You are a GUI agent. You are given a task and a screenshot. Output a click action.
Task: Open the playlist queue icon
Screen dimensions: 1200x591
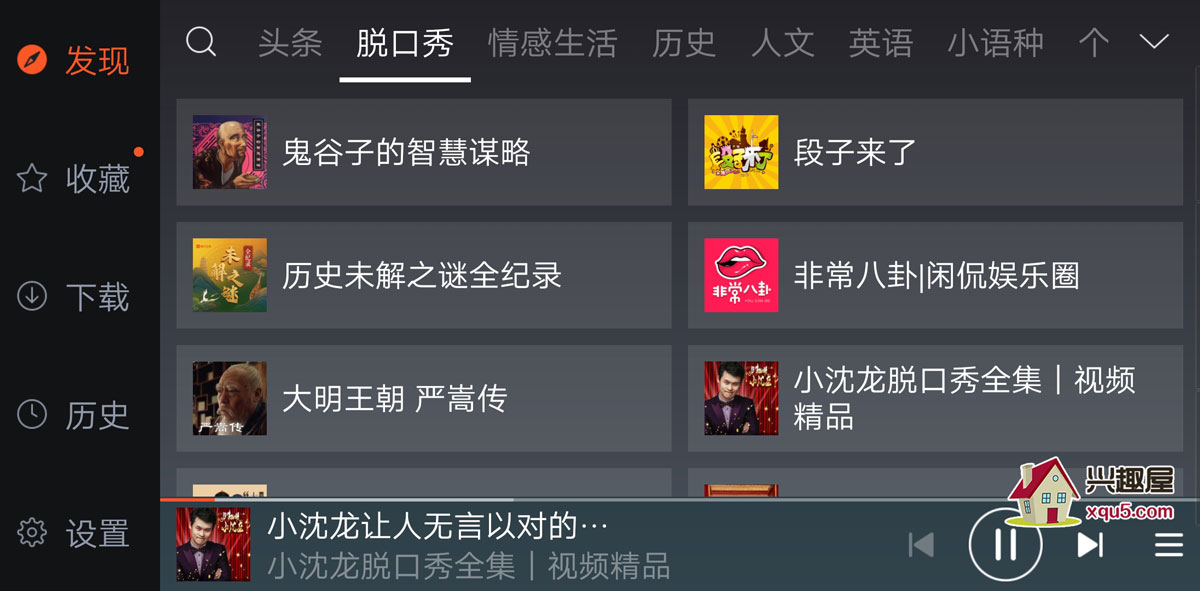[1168, 545]
